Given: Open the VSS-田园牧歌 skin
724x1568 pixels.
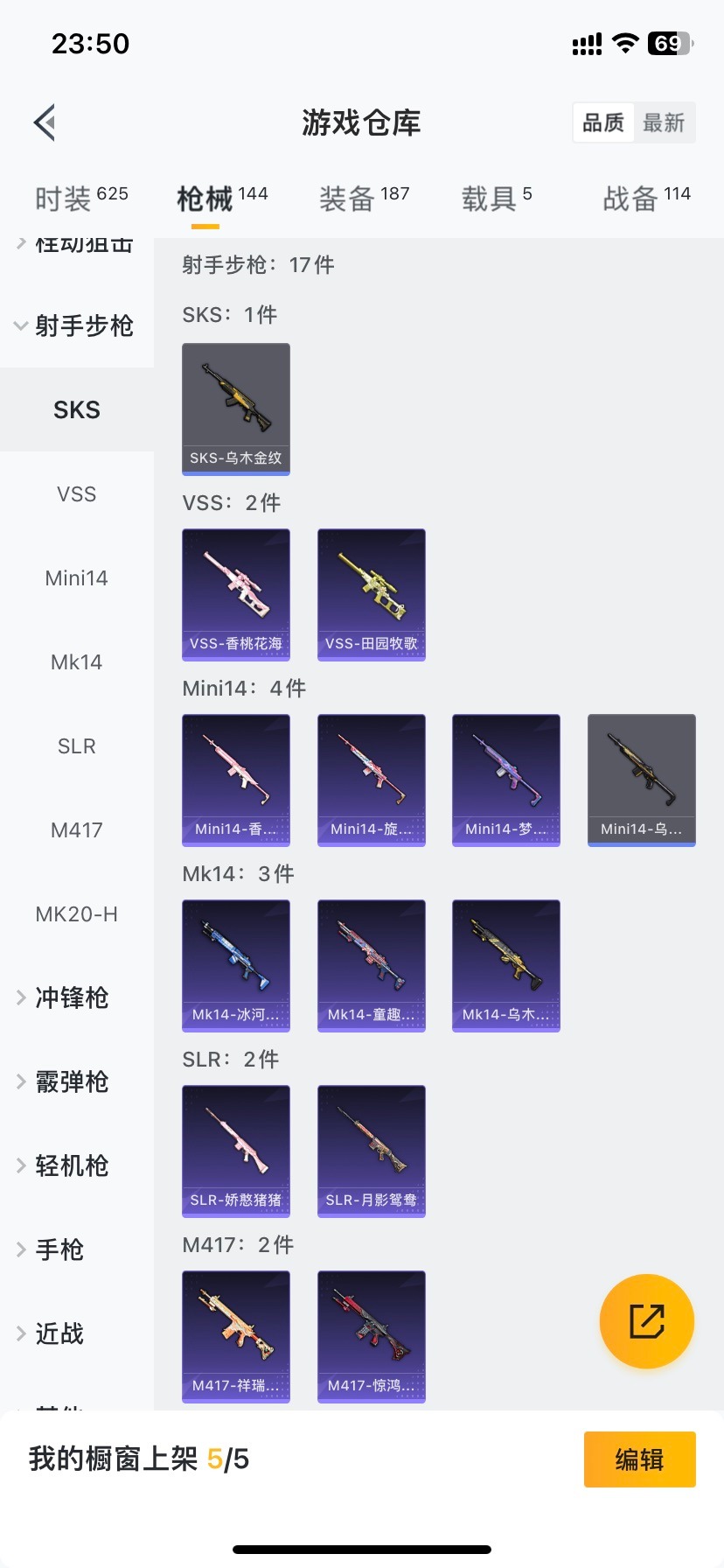Looking at the screenshot, I should [x=372, y=594].
